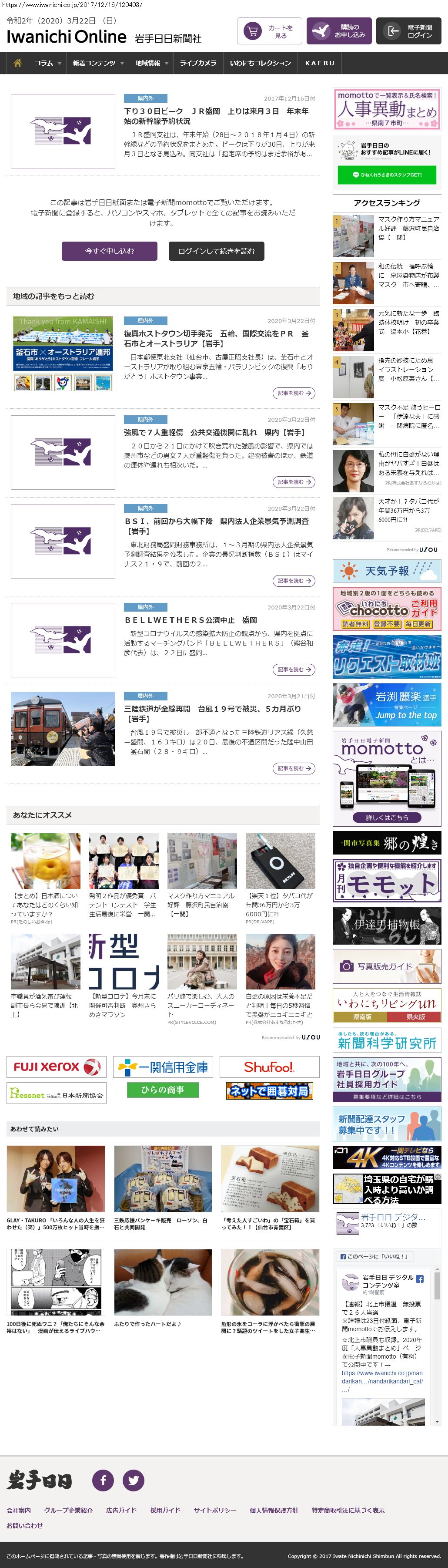The width and height of the screenshot is (448, 1568).
Task: Open 電子新聞ログイン login button
Action: click(x=408, y=31)
